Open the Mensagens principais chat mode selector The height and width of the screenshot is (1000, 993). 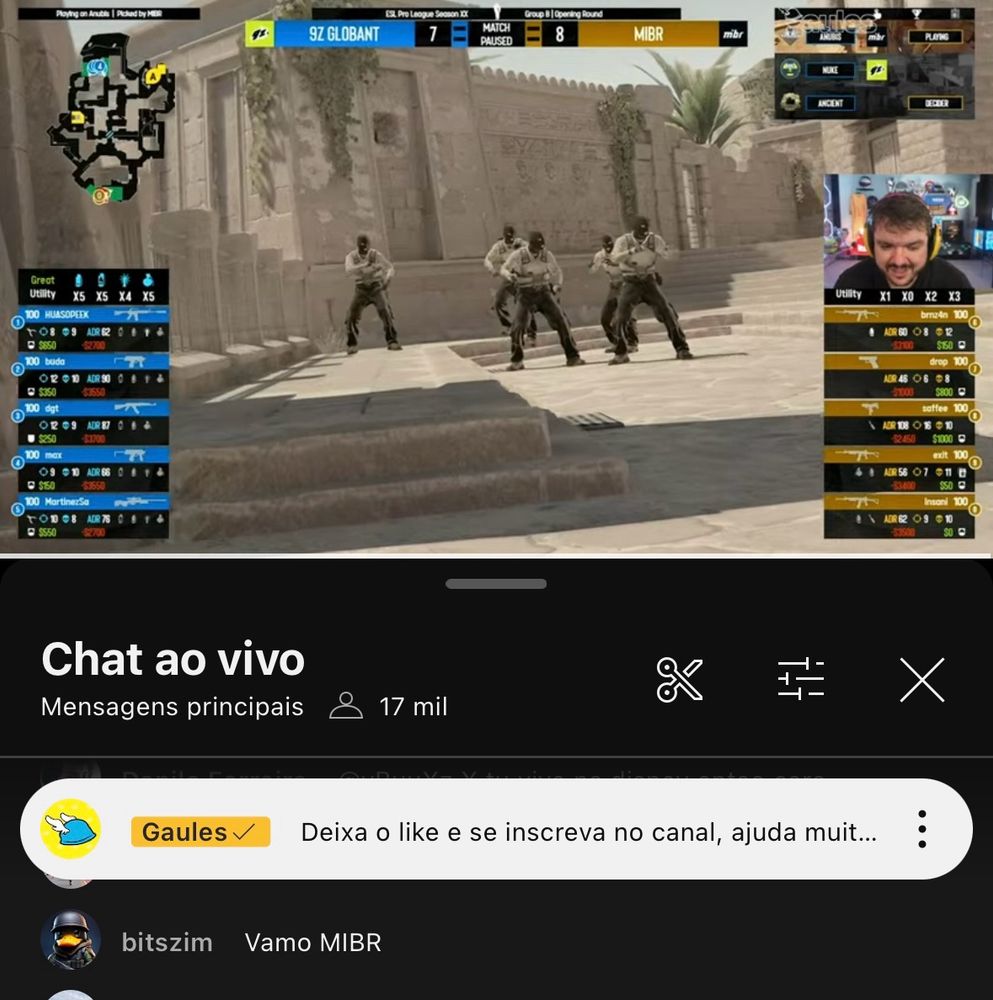[172, 707]
